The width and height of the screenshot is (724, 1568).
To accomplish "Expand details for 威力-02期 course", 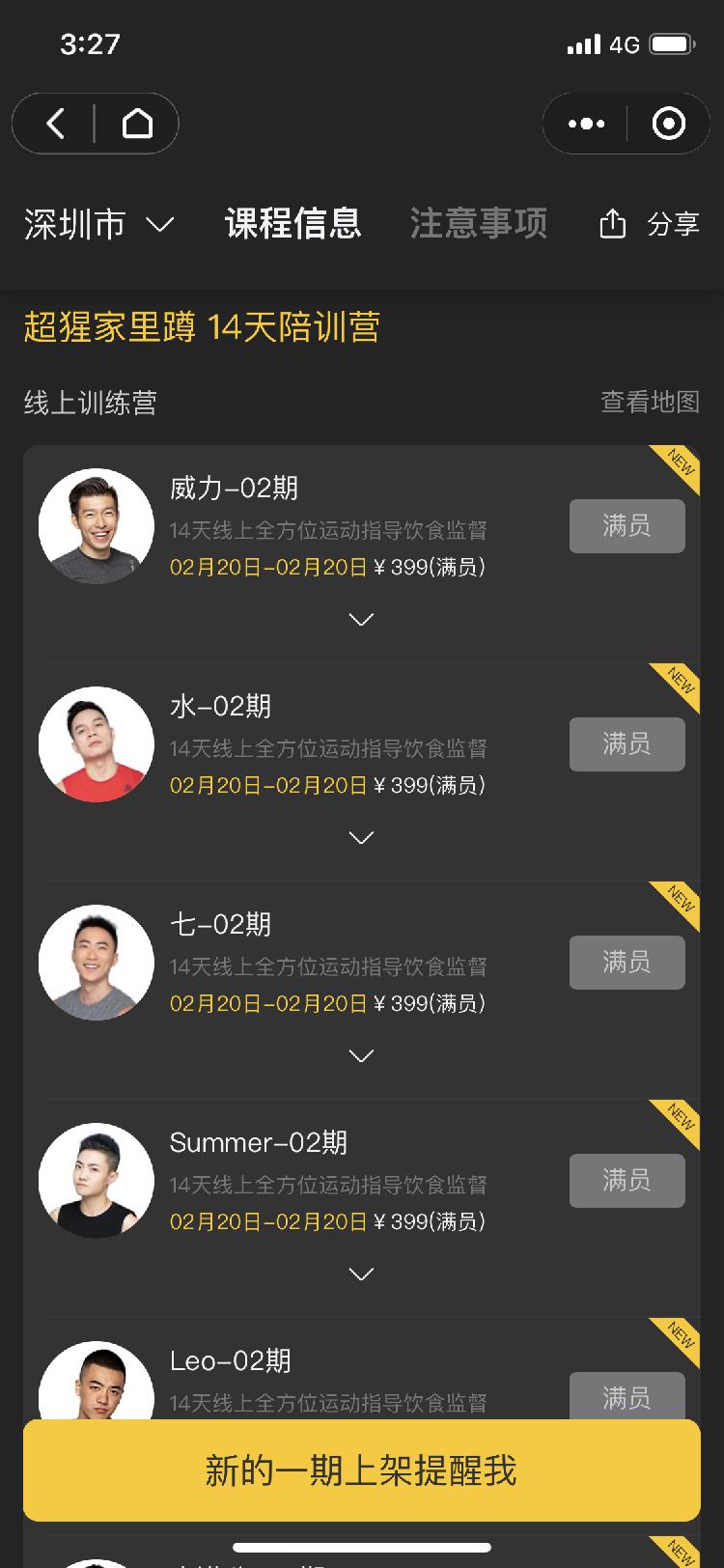I will click(x=361, y=619).
